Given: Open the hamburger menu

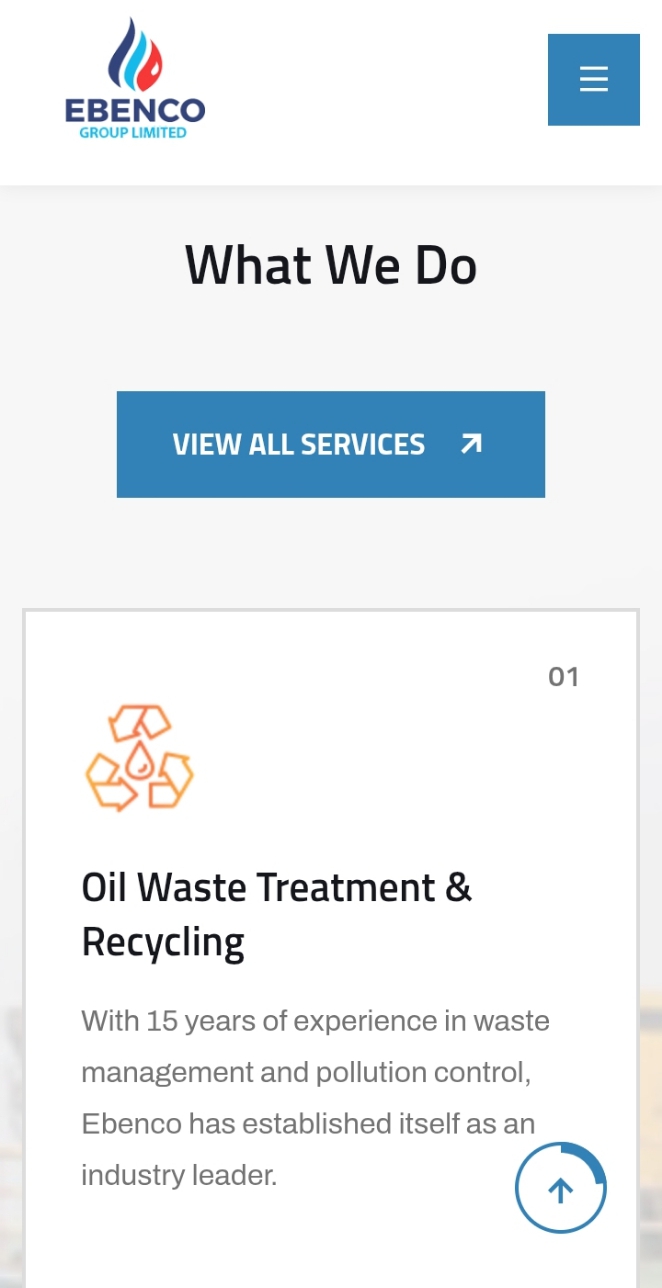Looking at the screenshot, I should pos(594,80).
